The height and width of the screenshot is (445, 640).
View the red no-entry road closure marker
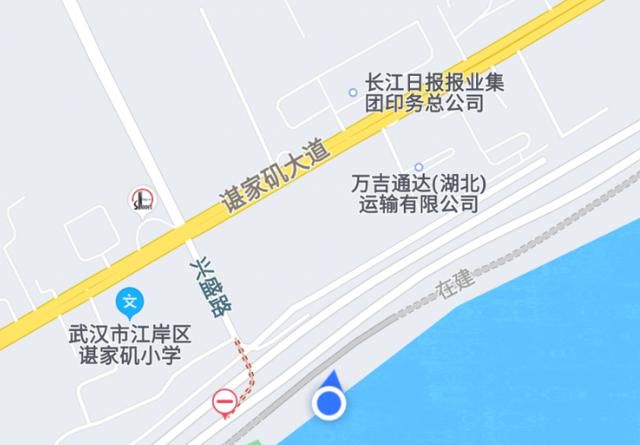point(225,403)
